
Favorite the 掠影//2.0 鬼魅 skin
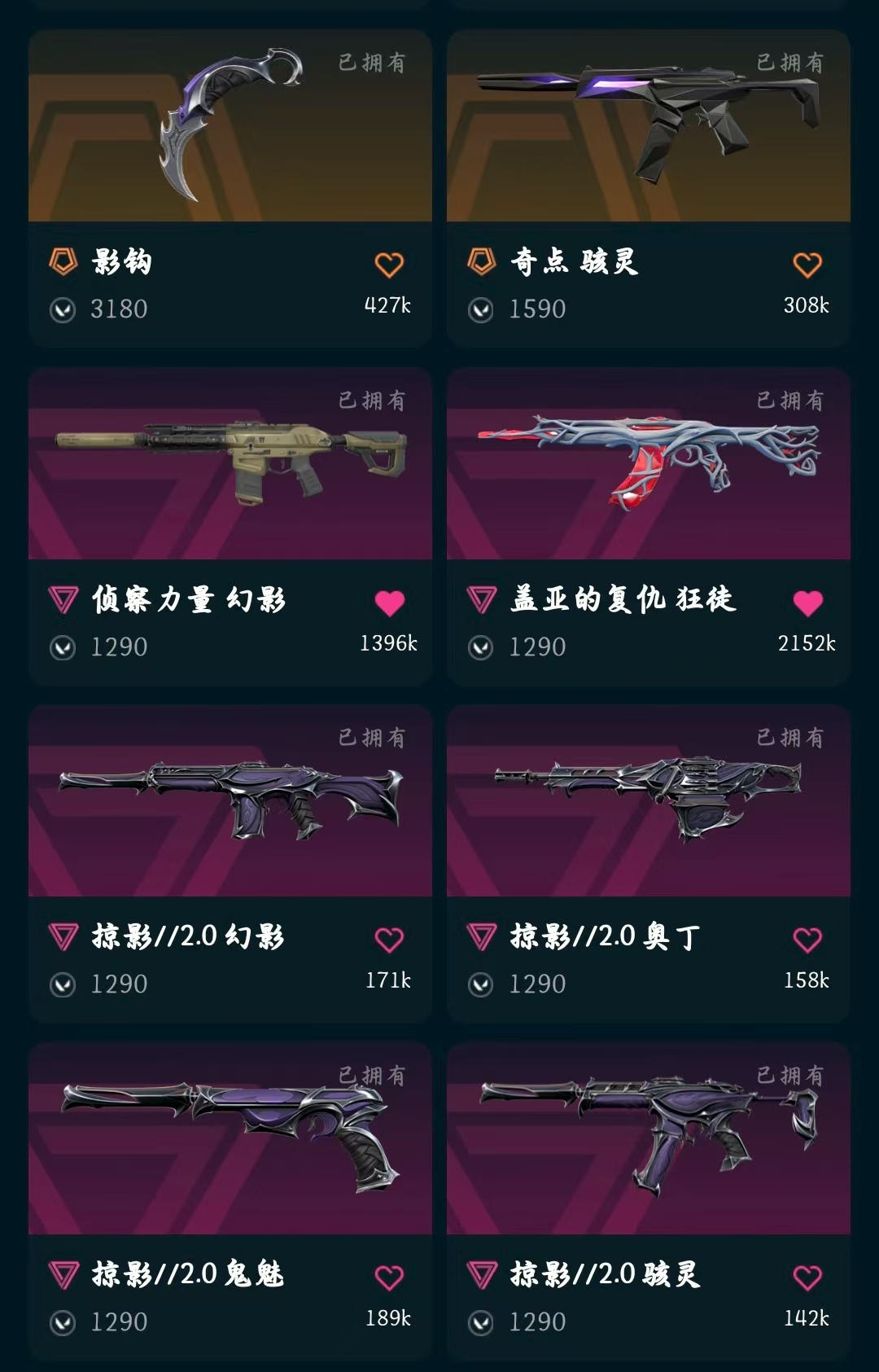pos(389,1278)
